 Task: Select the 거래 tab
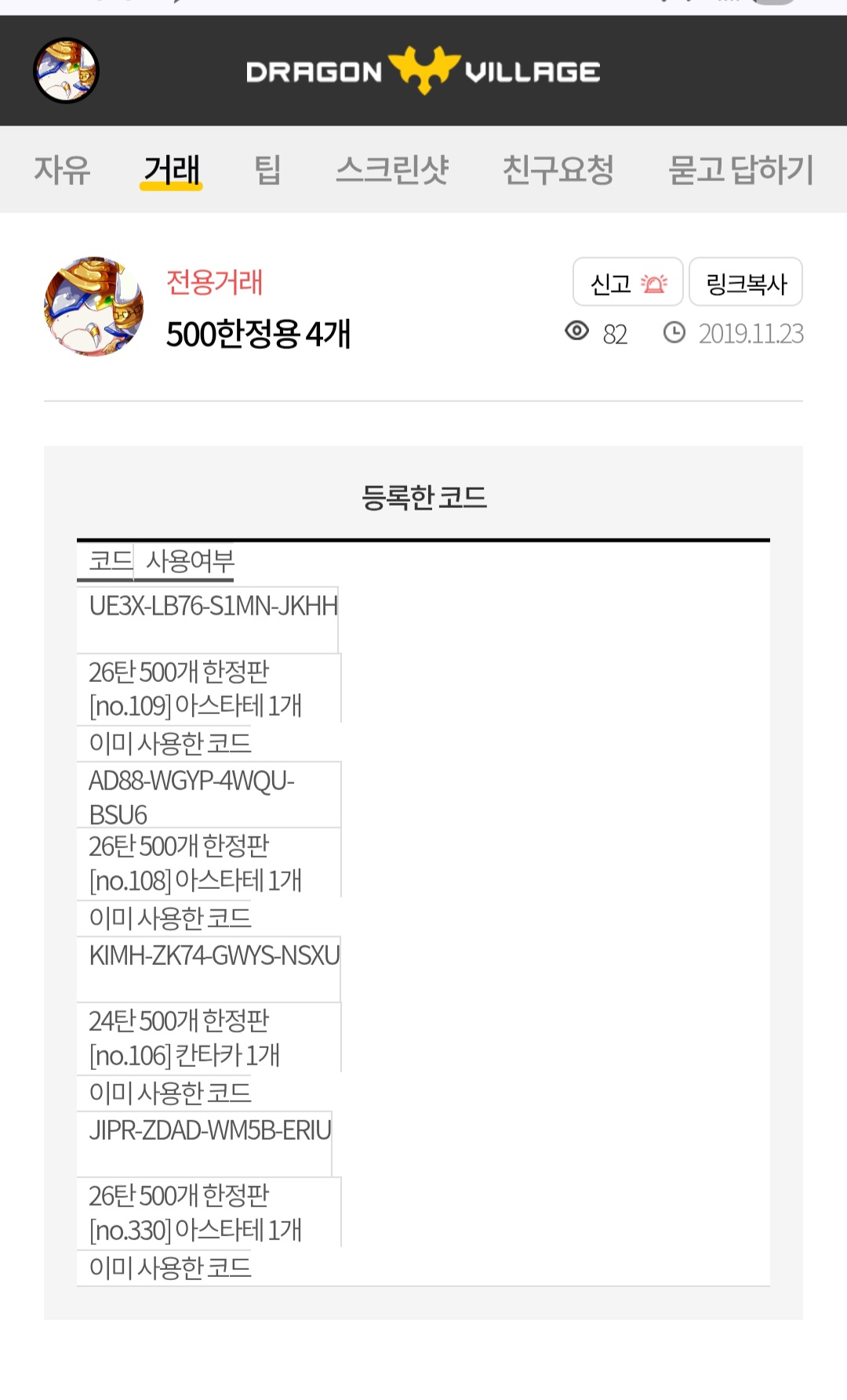[x=172, y=169]
